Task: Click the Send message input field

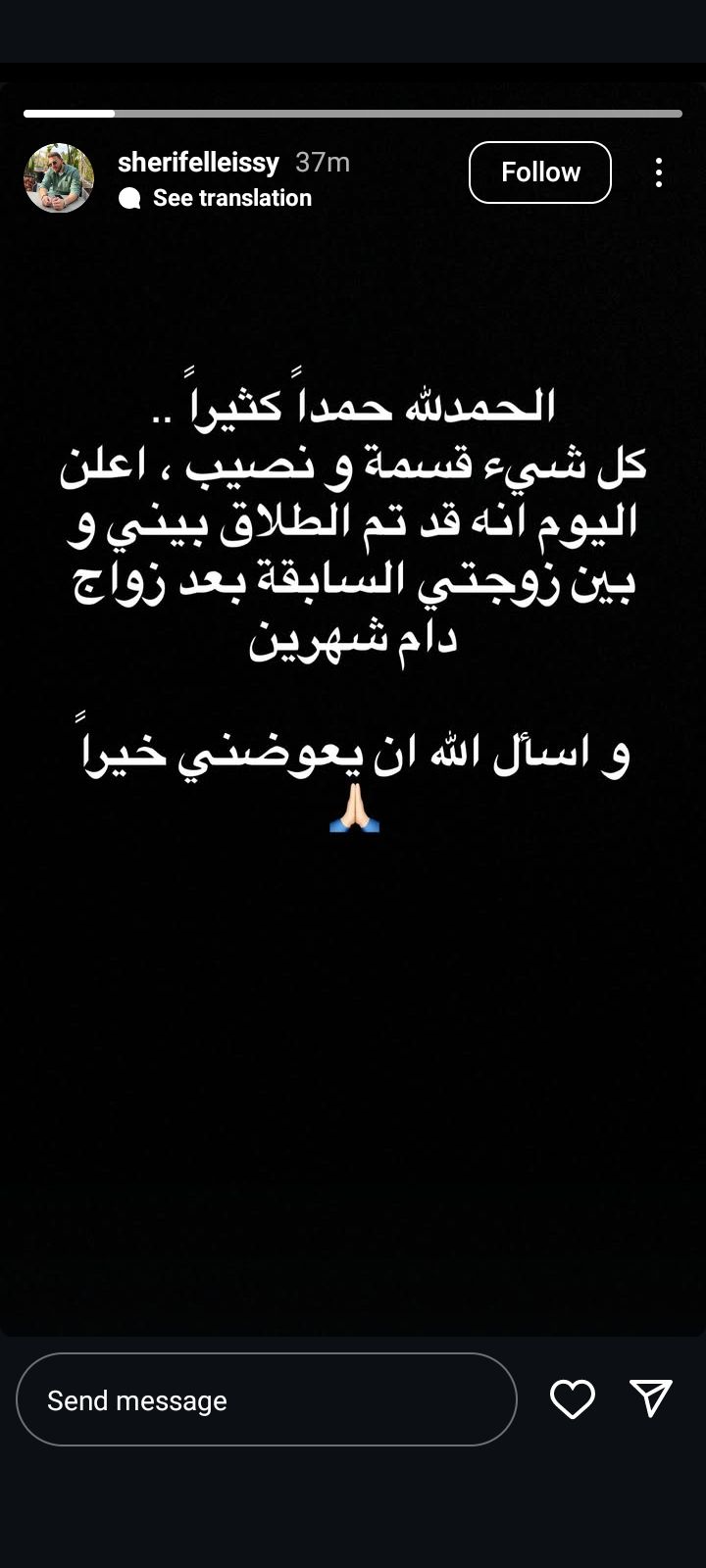Action: coord(265,1399)
